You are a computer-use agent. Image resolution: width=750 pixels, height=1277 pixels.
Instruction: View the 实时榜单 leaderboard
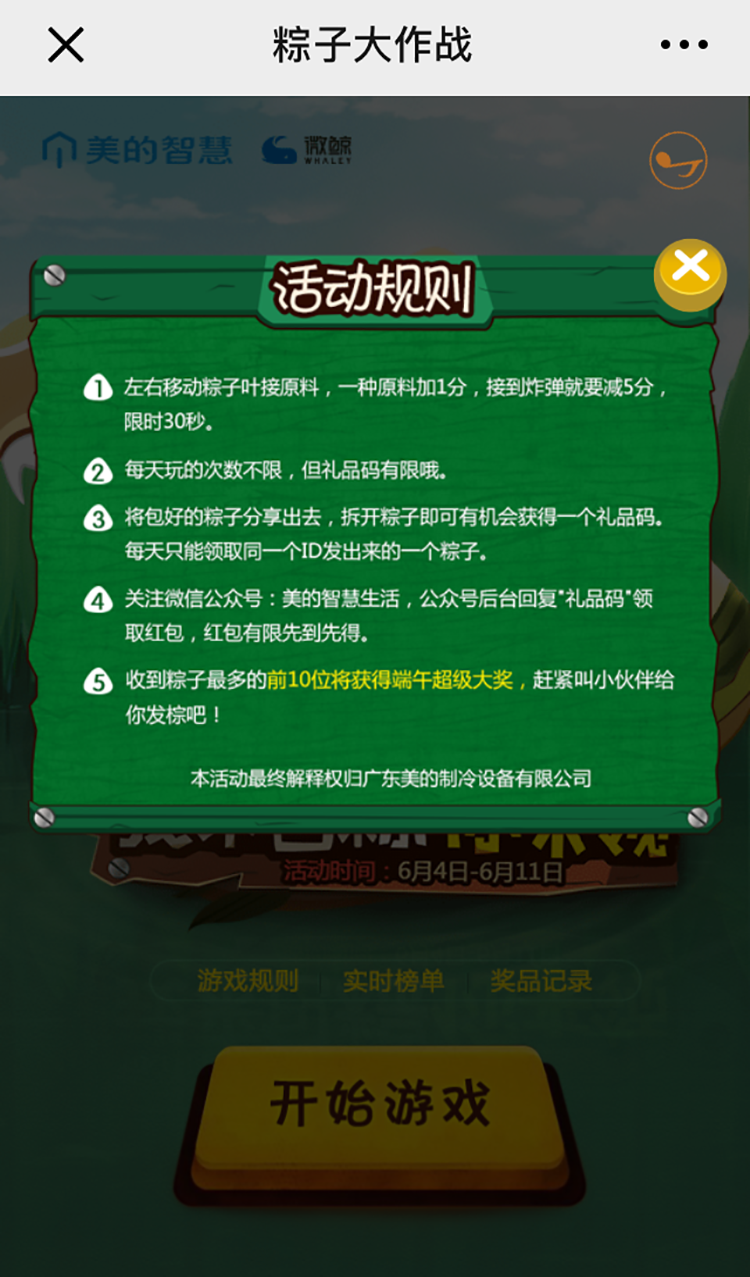click(x=393, y=981)
